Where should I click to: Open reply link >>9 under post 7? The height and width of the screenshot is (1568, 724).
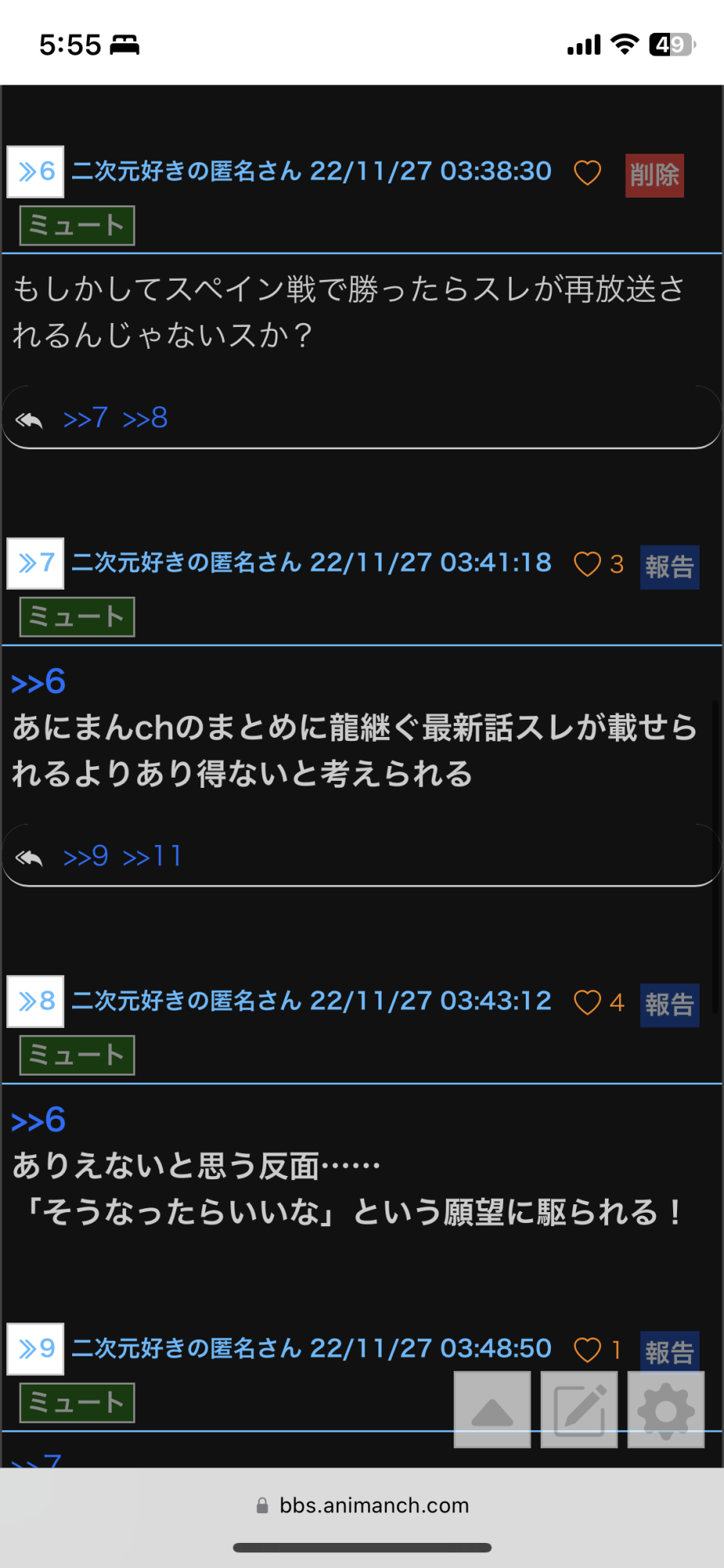(x=85, y=856)
